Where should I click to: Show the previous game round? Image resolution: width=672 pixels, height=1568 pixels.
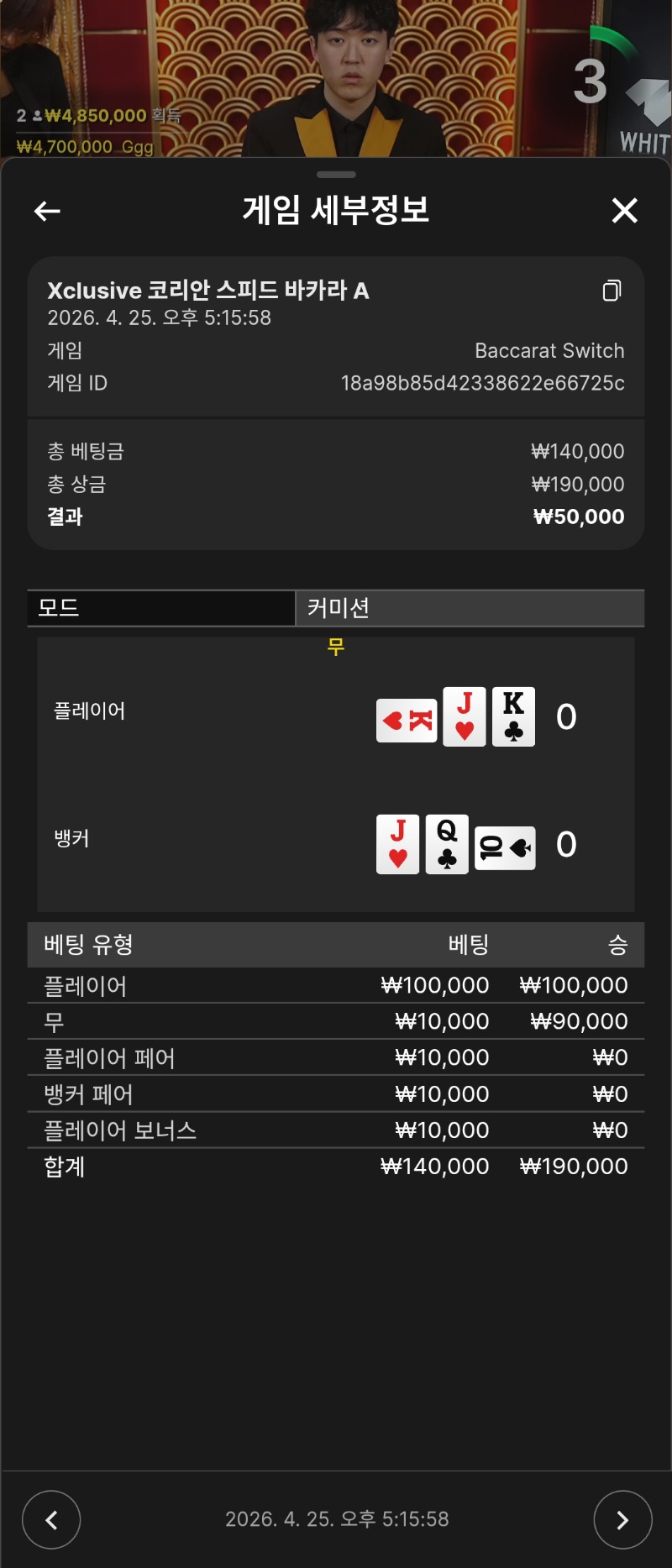51,1519
